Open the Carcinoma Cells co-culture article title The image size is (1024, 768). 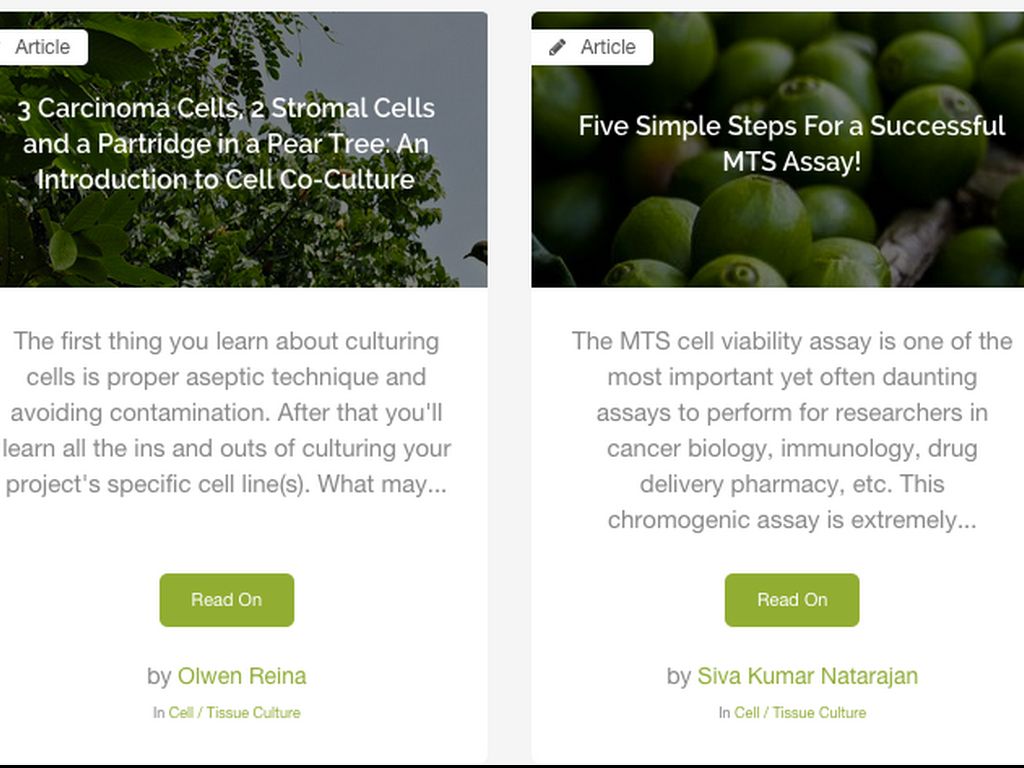pyautogui.click(x=226, y=143)
